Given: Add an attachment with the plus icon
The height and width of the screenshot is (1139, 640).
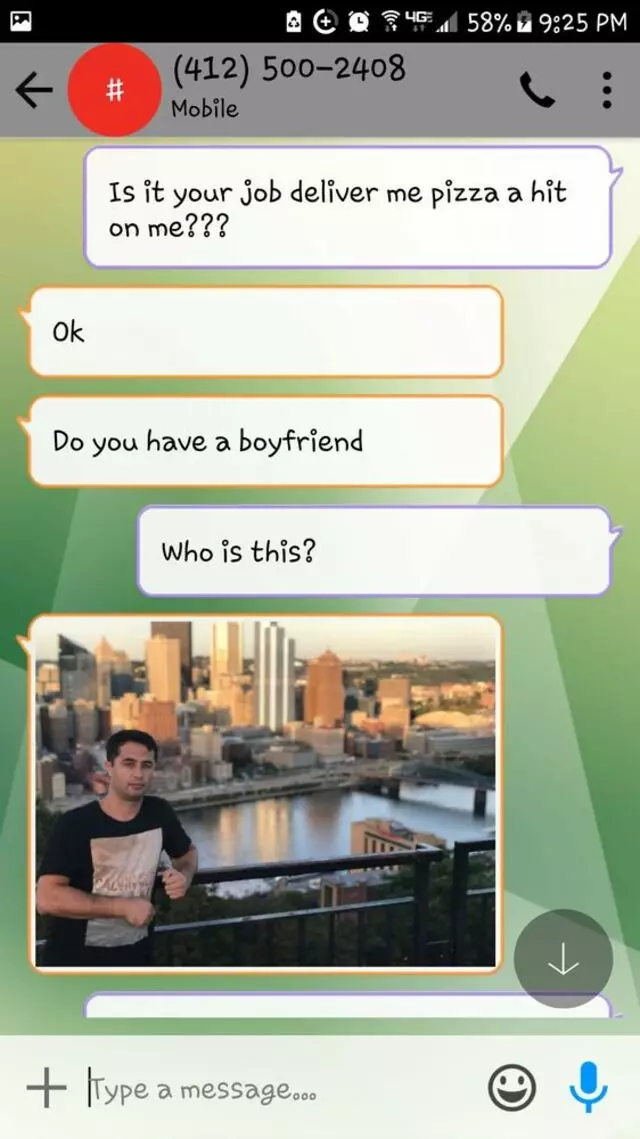Looking at the screenshot, I should (46, 1087).
